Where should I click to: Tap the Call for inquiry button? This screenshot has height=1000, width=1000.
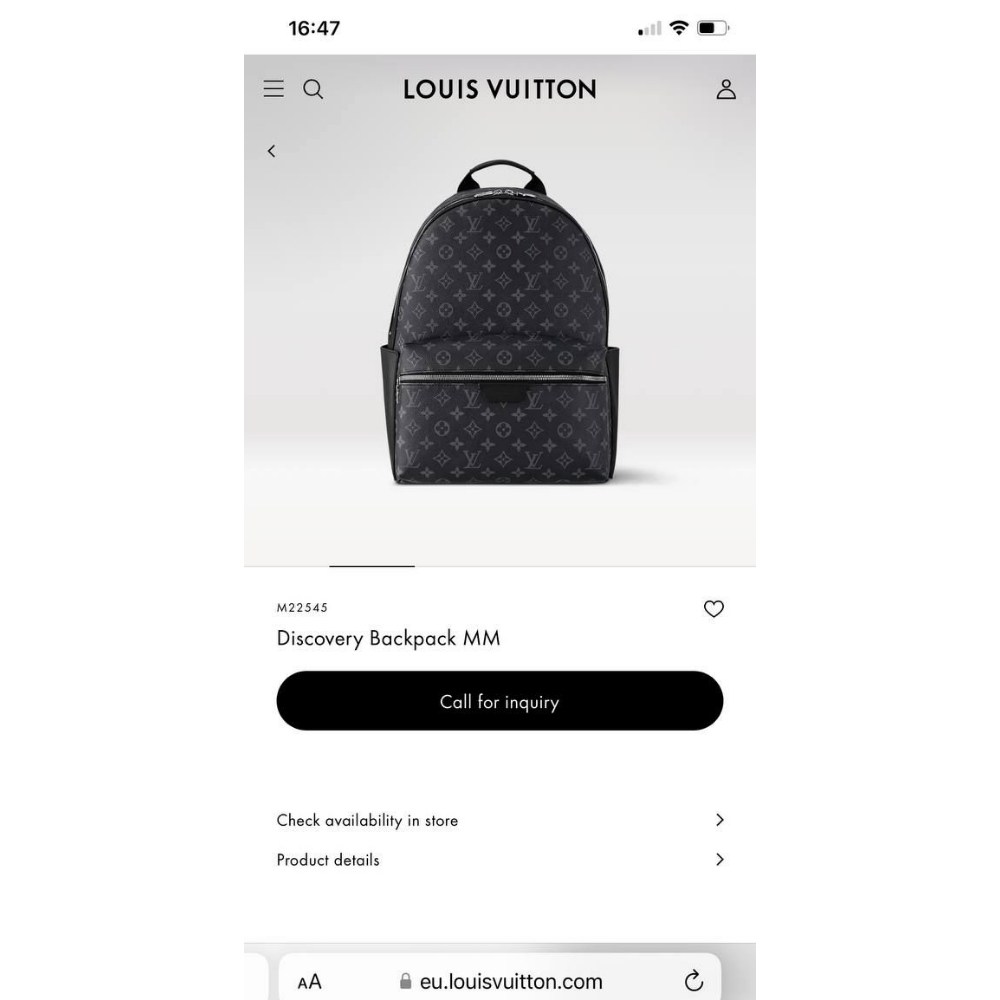[x=499, y=701]
